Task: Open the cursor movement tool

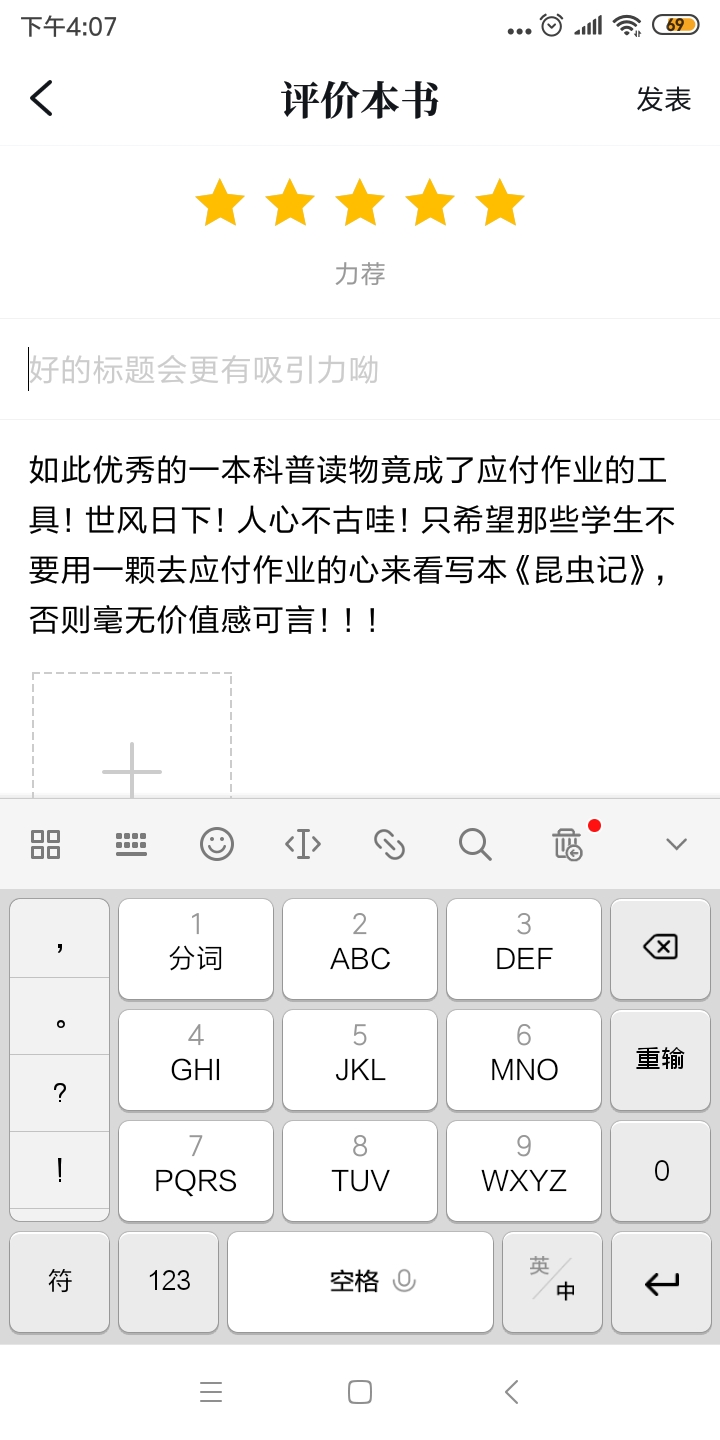Action: (303, 844)
